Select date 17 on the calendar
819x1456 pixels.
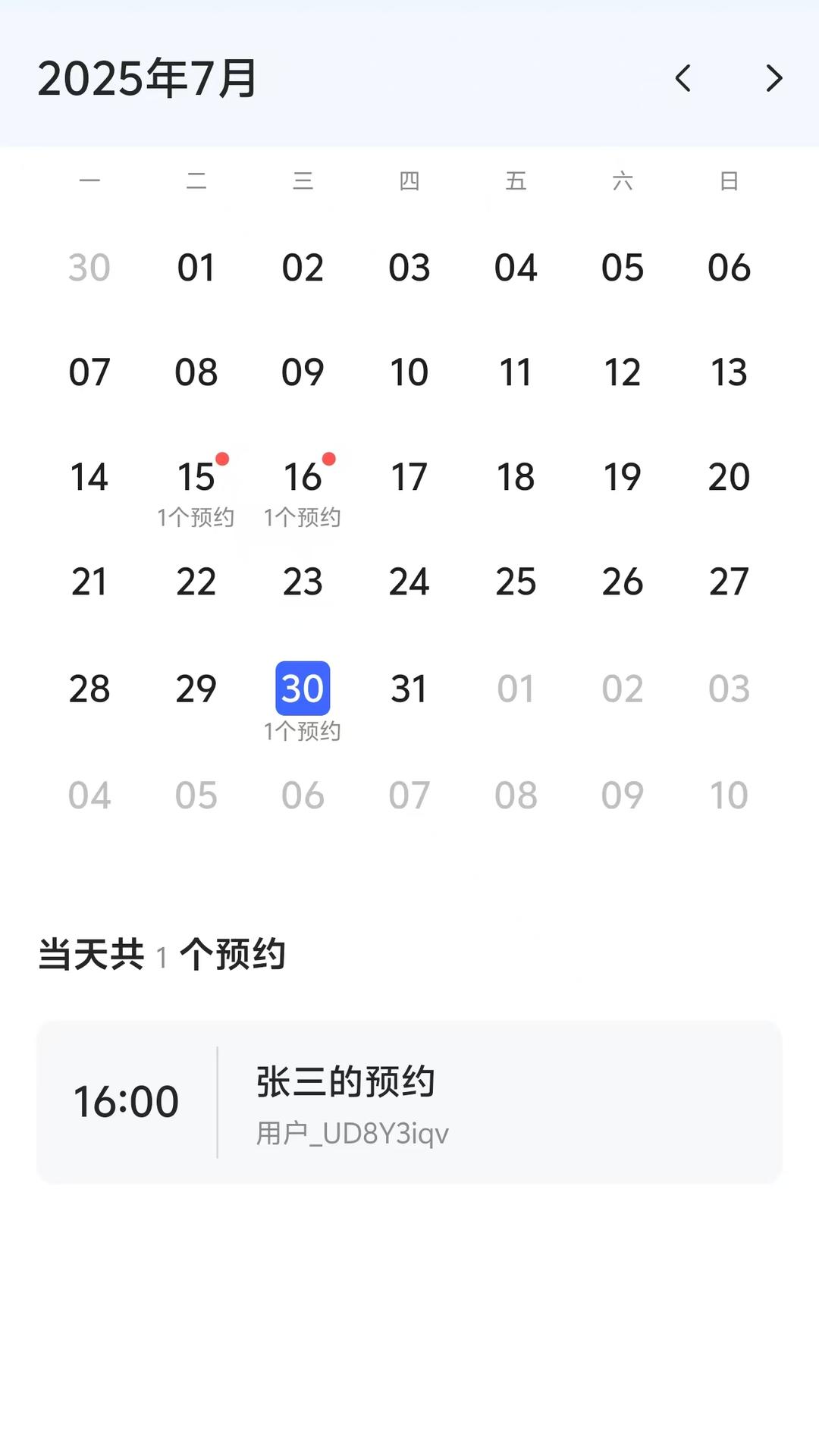(x=409, y=475)
